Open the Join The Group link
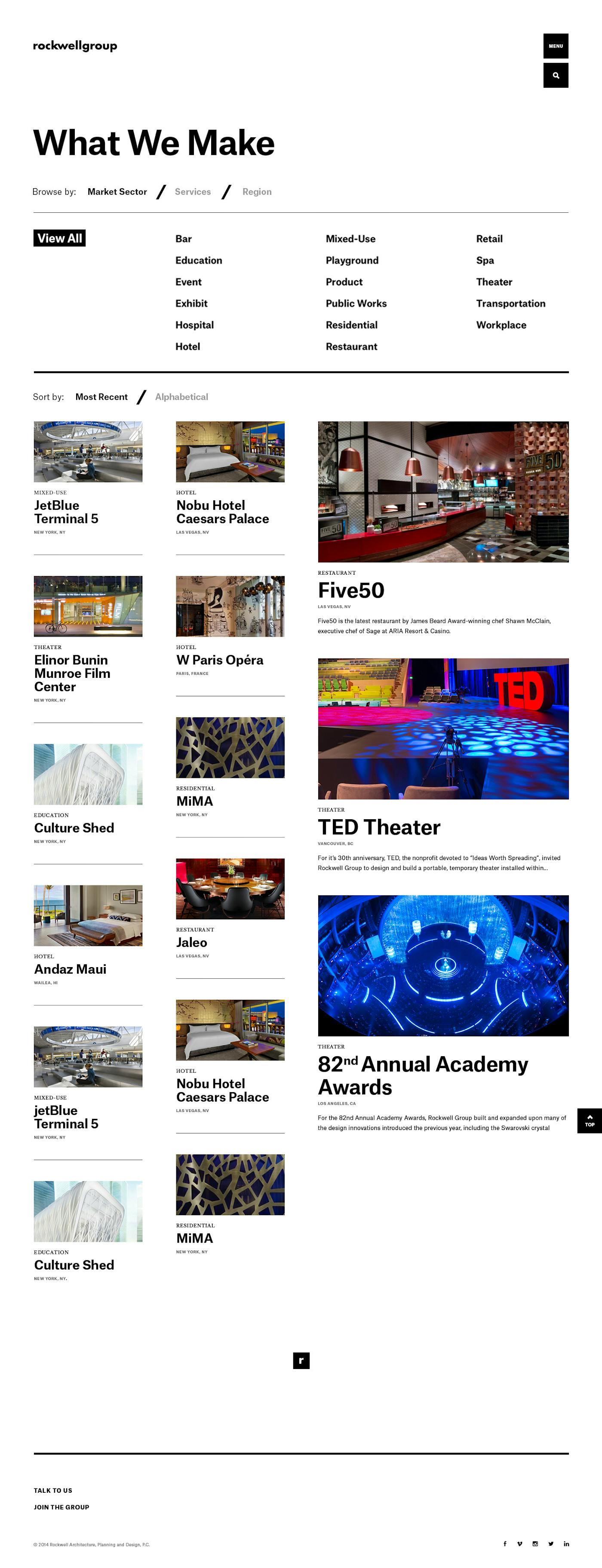The image size is (602, 1568). pyautogui.click(x=61, y=1507)
